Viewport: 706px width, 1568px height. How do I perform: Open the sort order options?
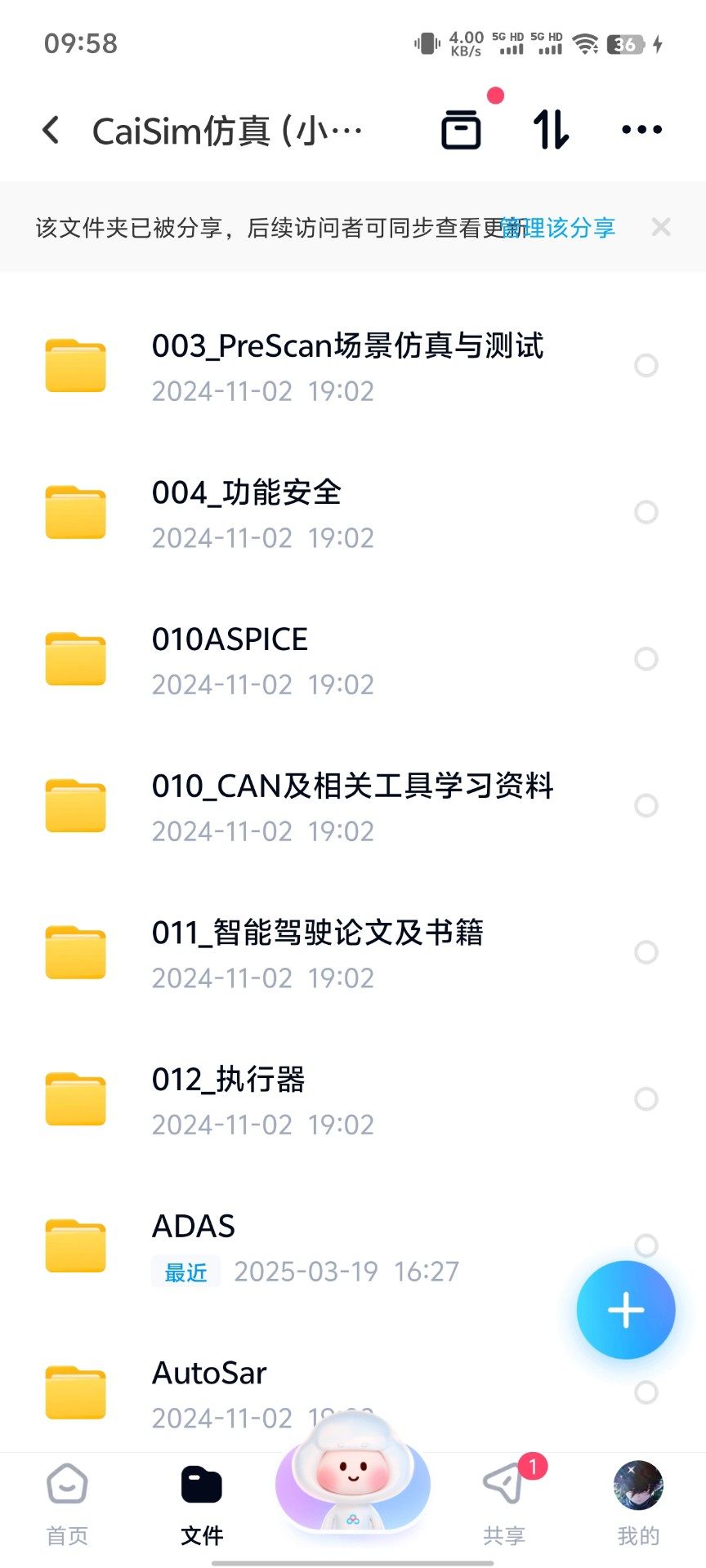pyautogui.click(x=551, y=129)
